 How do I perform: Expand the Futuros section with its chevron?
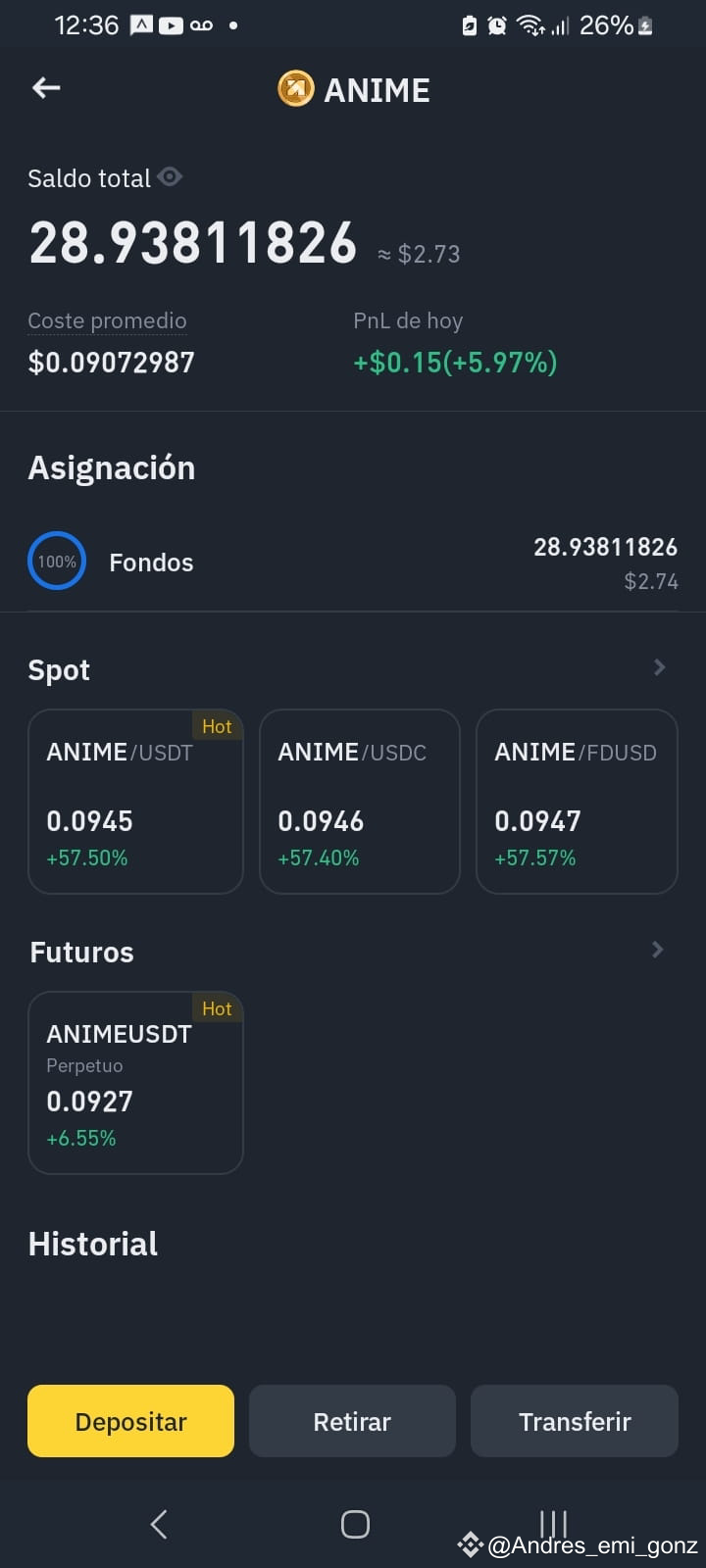(x=658, y=950)
